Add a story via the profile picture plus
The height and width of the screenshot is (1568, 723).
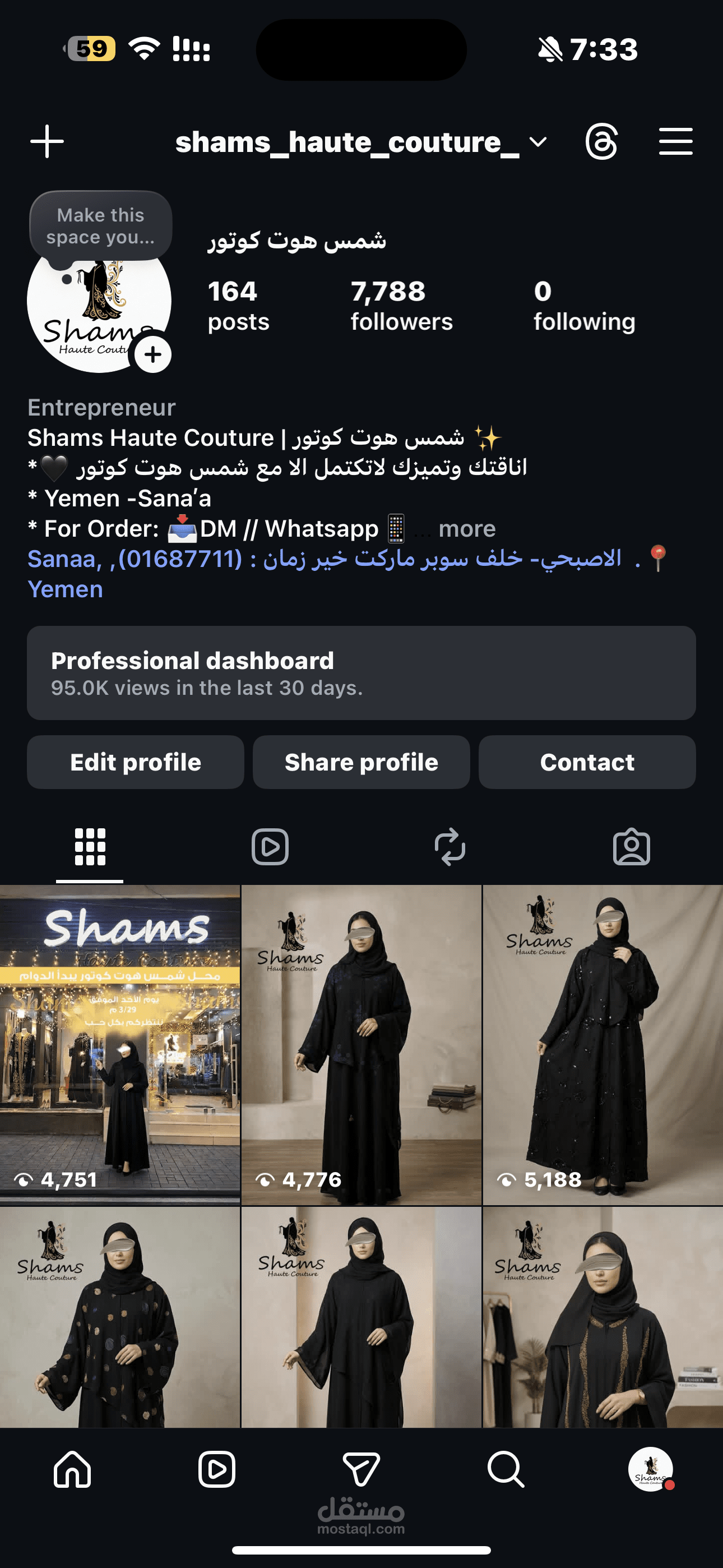153,354
